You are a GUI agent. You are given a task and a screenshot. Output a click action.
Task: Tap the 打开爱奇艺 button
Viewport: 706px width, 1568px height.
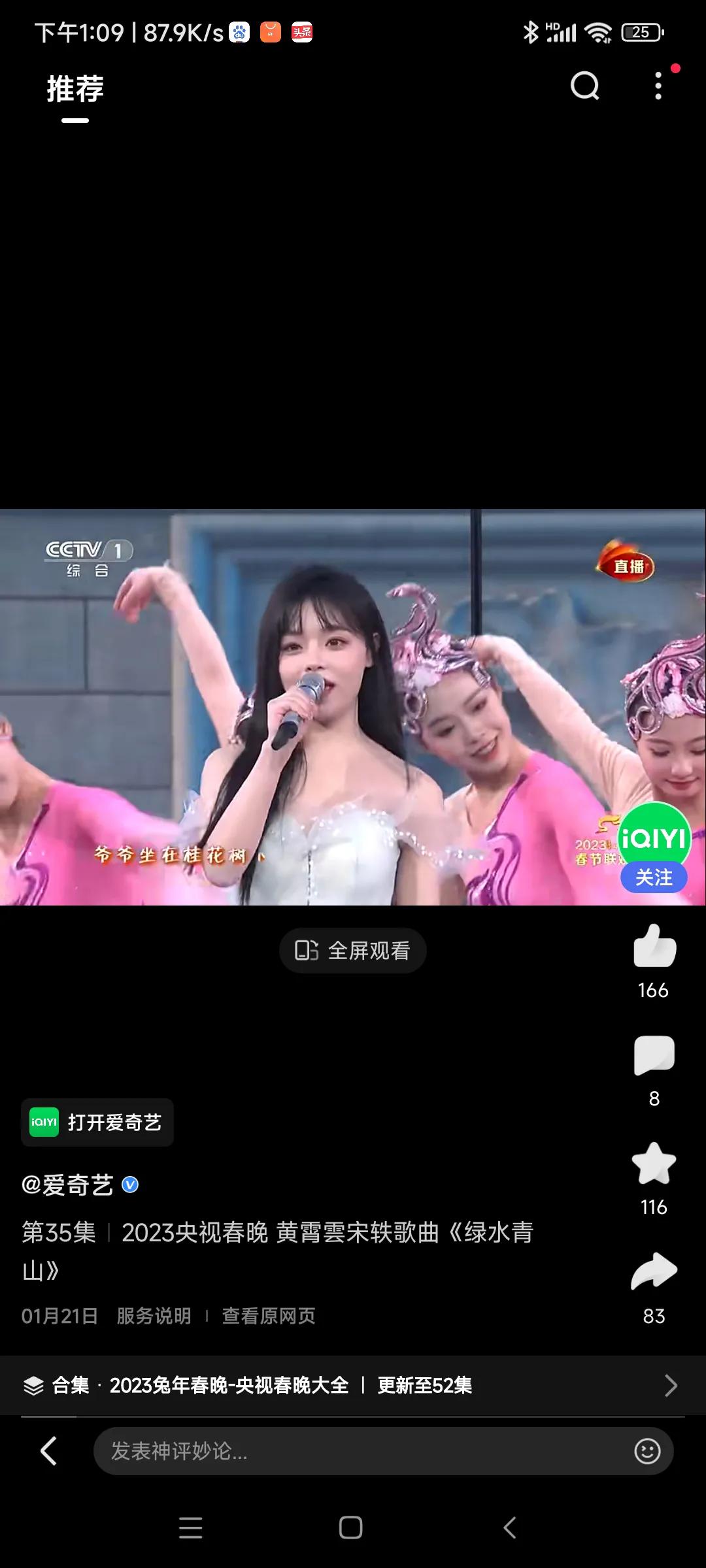point(97,1122)
